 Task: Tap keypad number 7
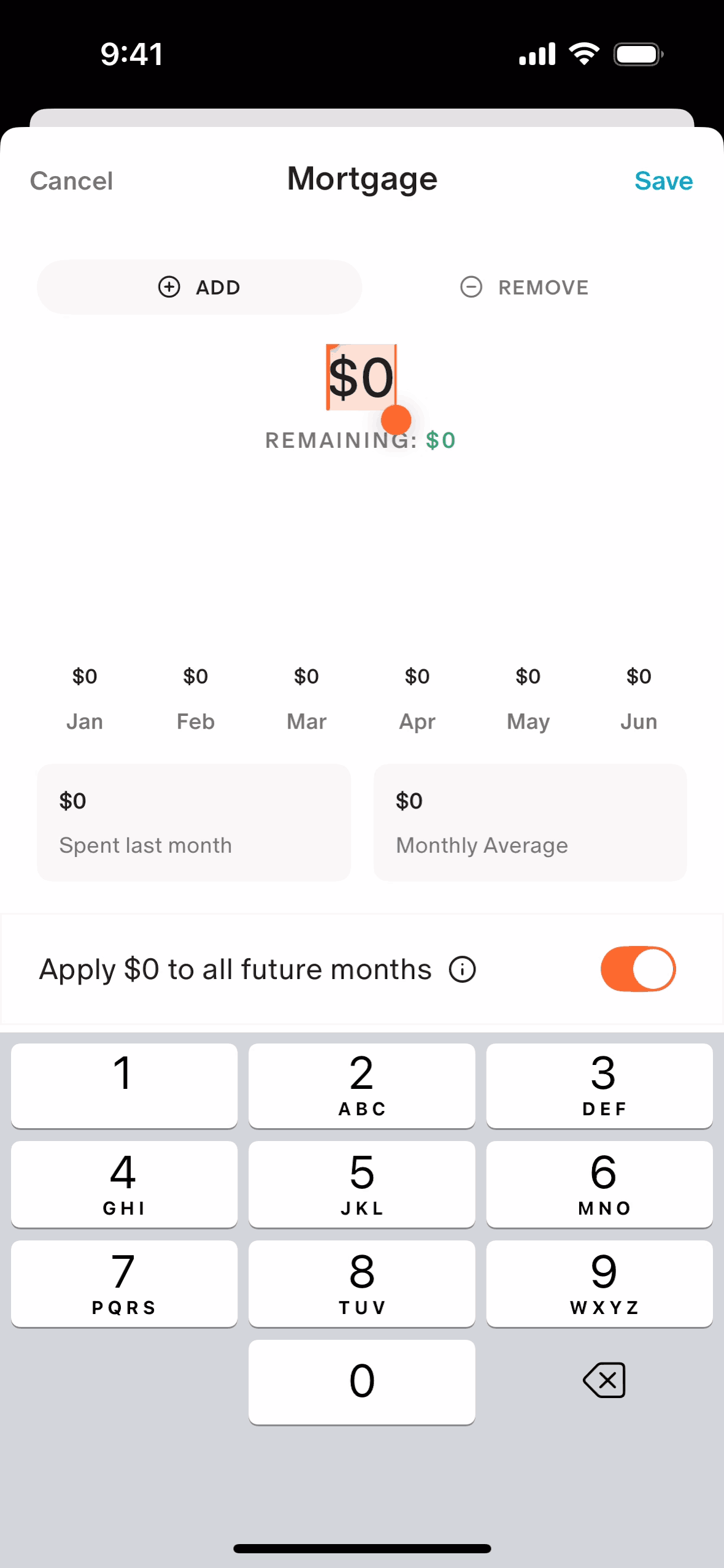124,1283
